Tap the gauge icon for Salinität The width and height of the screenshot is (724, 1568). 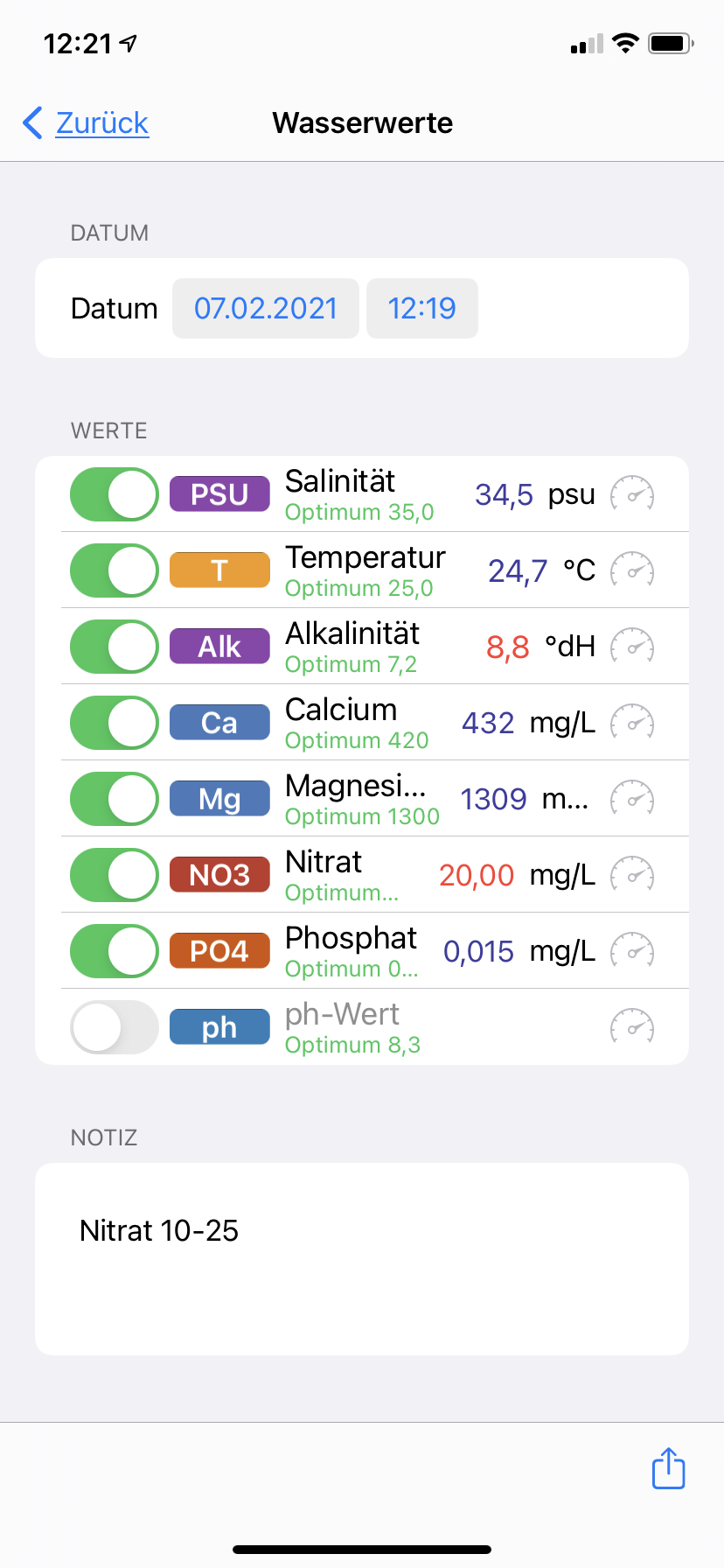click(632, 494)
